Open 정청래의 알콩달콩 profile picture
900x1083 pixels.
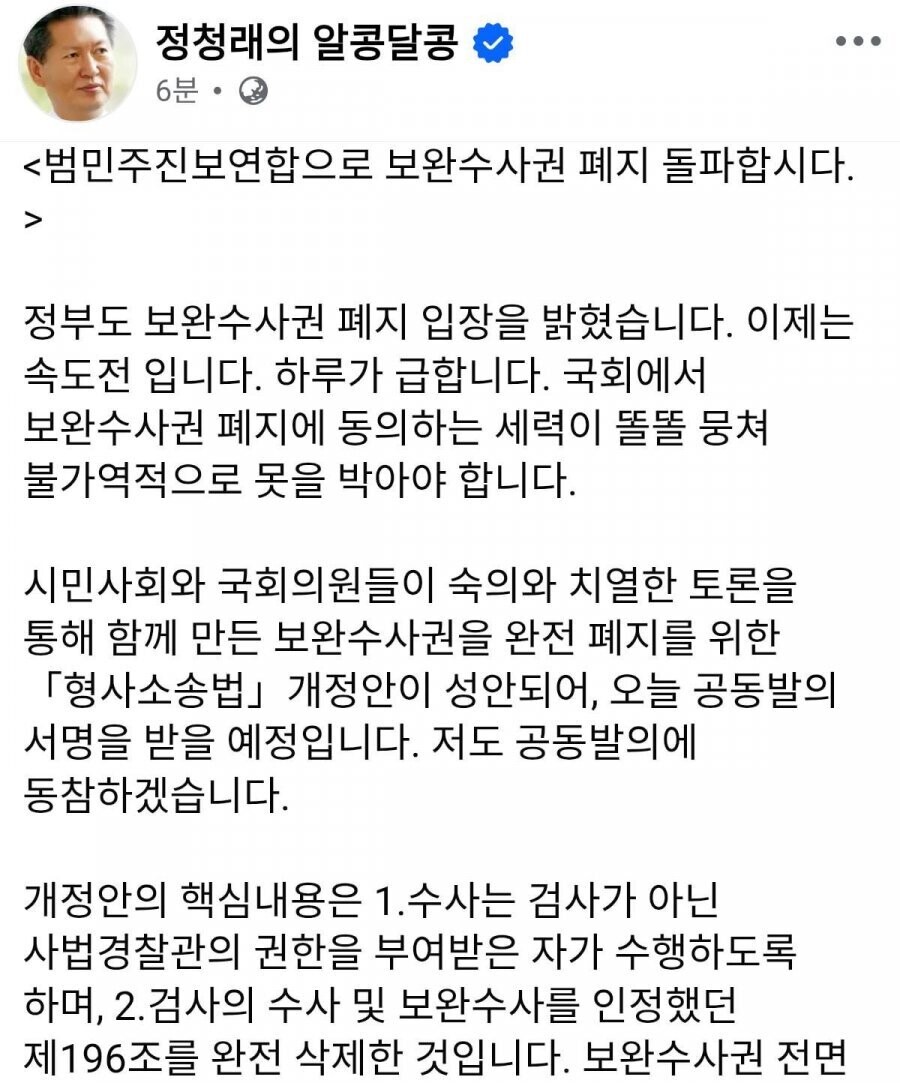(x=77, y=63)
